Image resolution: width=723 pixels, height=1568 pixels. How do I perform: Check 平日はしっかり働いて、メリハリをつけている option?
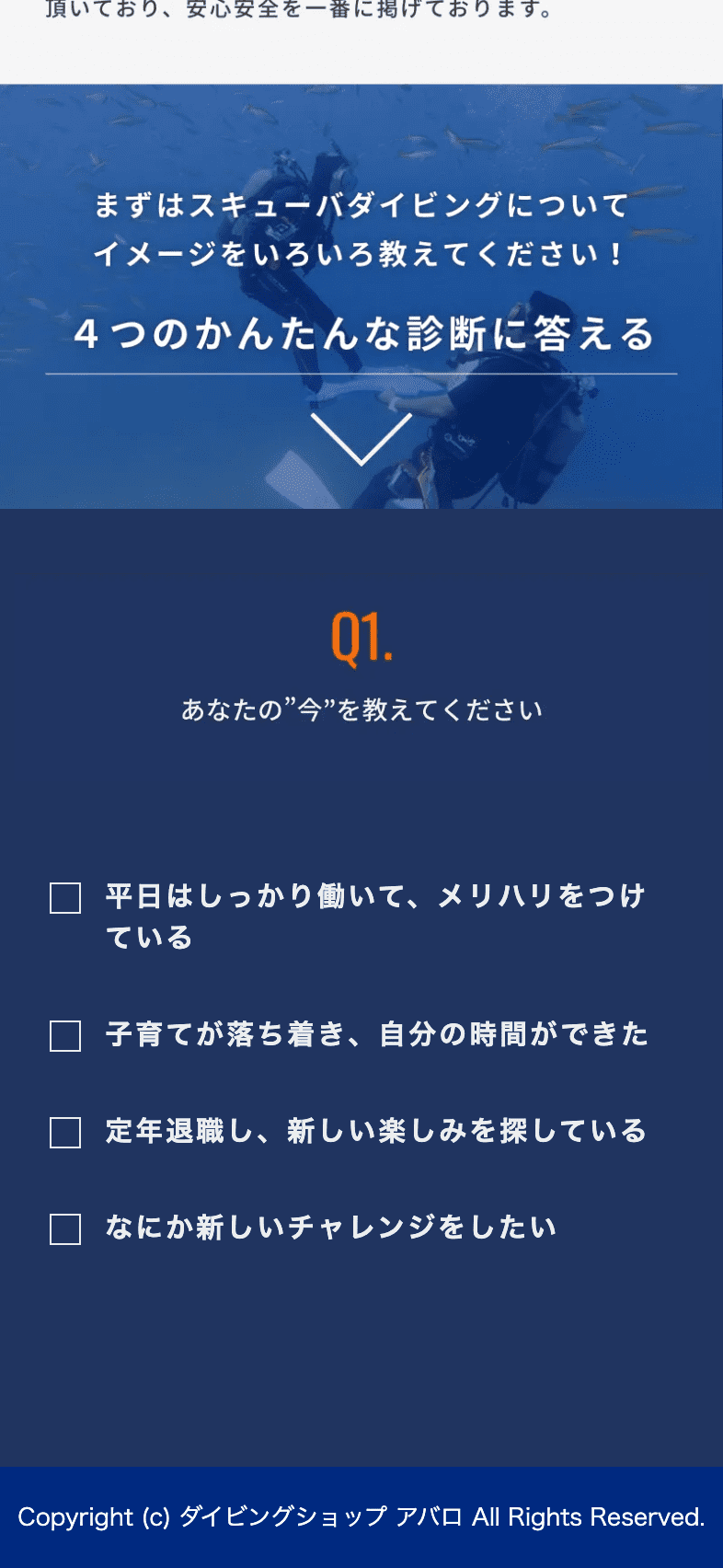pyautogui.click(x=65, y=898)
